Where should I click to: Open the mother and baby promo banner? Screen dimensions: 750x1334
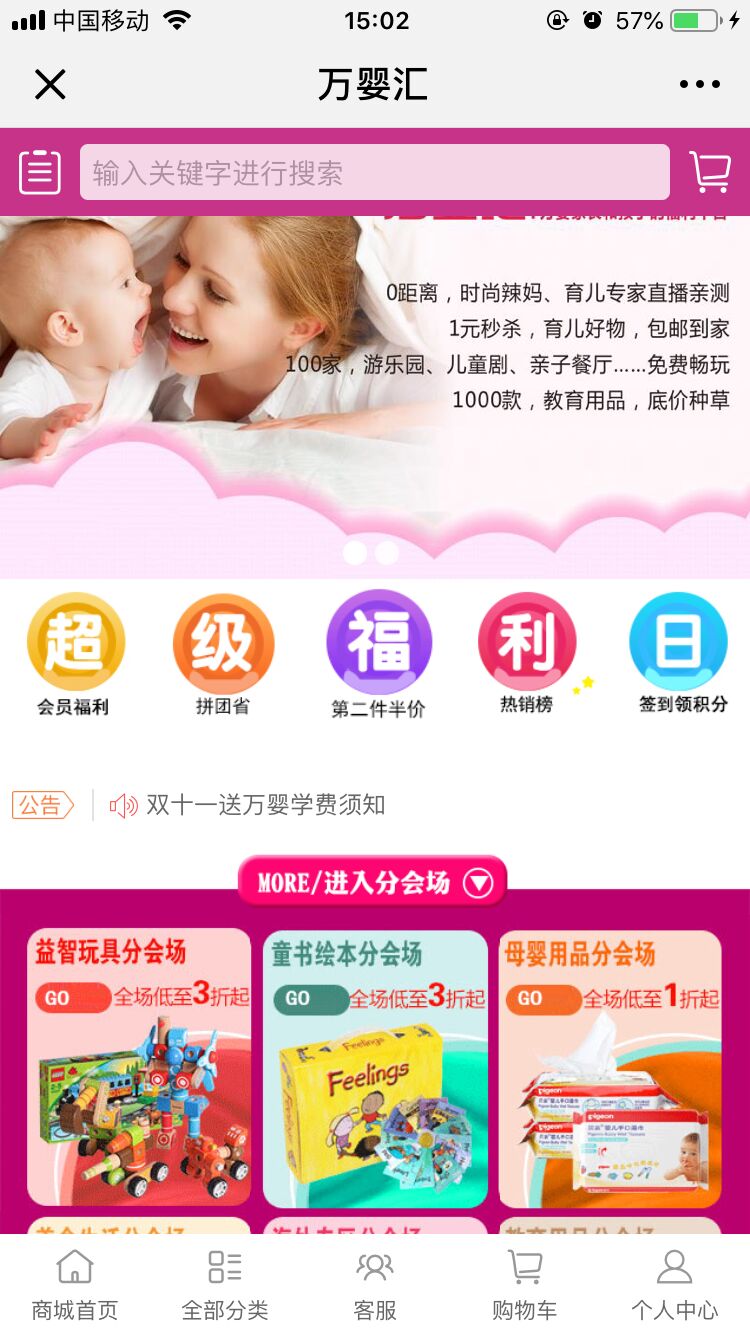pyautogui.click(x=374, y=395)
